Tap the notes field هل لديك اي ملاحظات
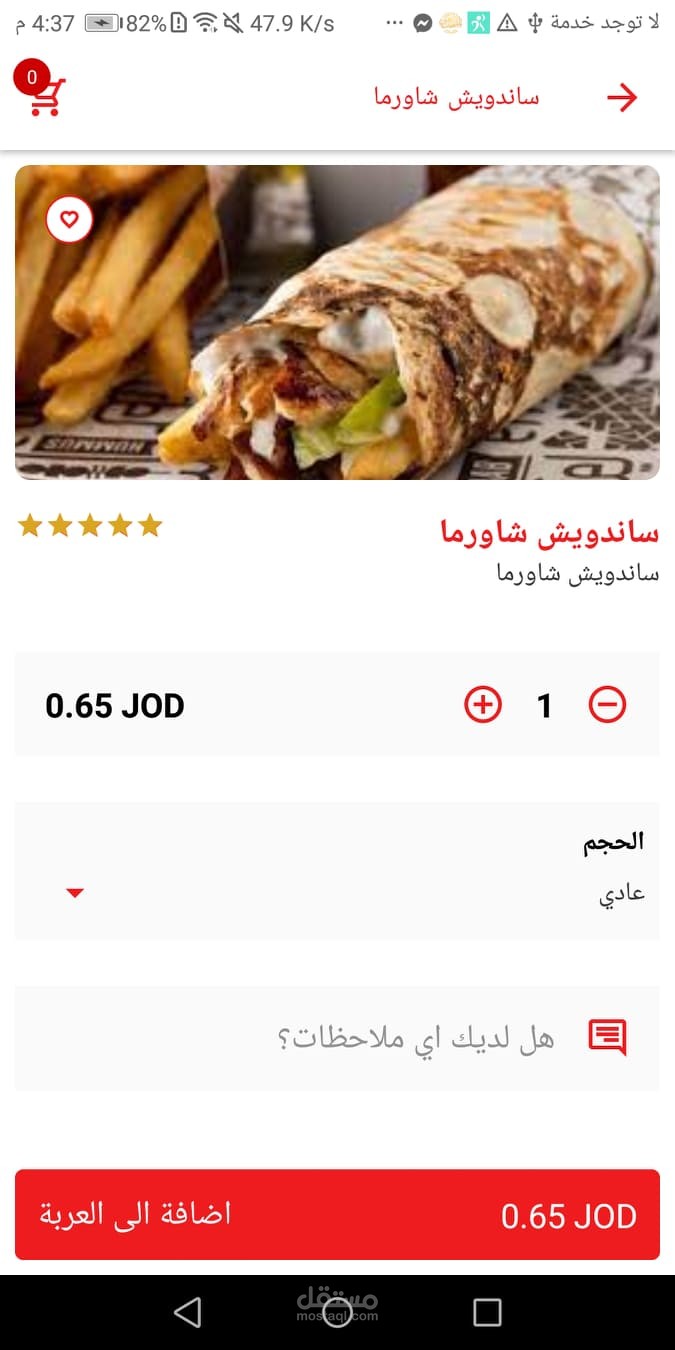This screenshot has height=1350, width=675. (415, 1039)
